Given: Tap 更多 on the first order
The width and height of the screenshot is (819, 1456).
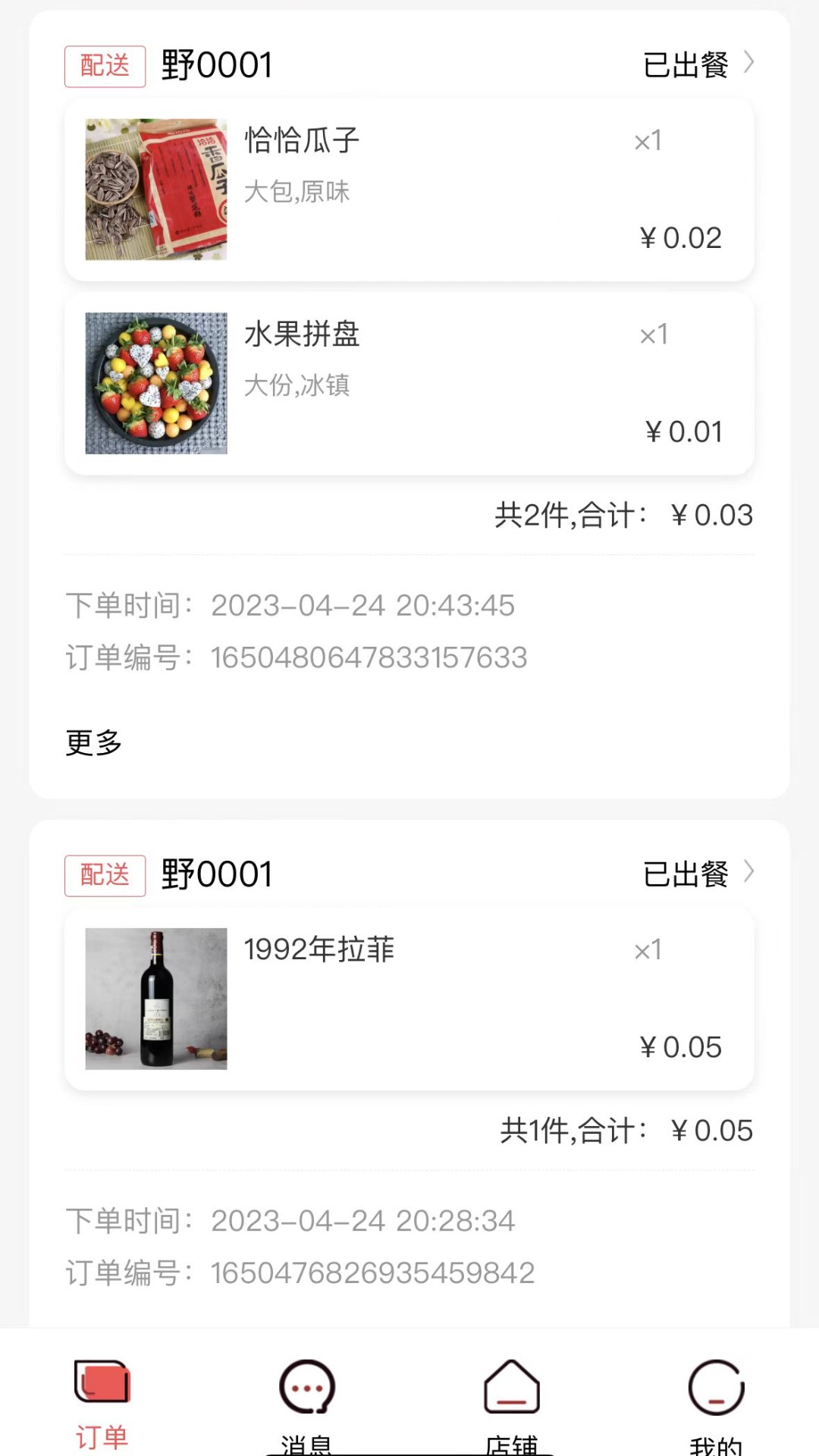Looking at the screenshot, I should (94, 742).
